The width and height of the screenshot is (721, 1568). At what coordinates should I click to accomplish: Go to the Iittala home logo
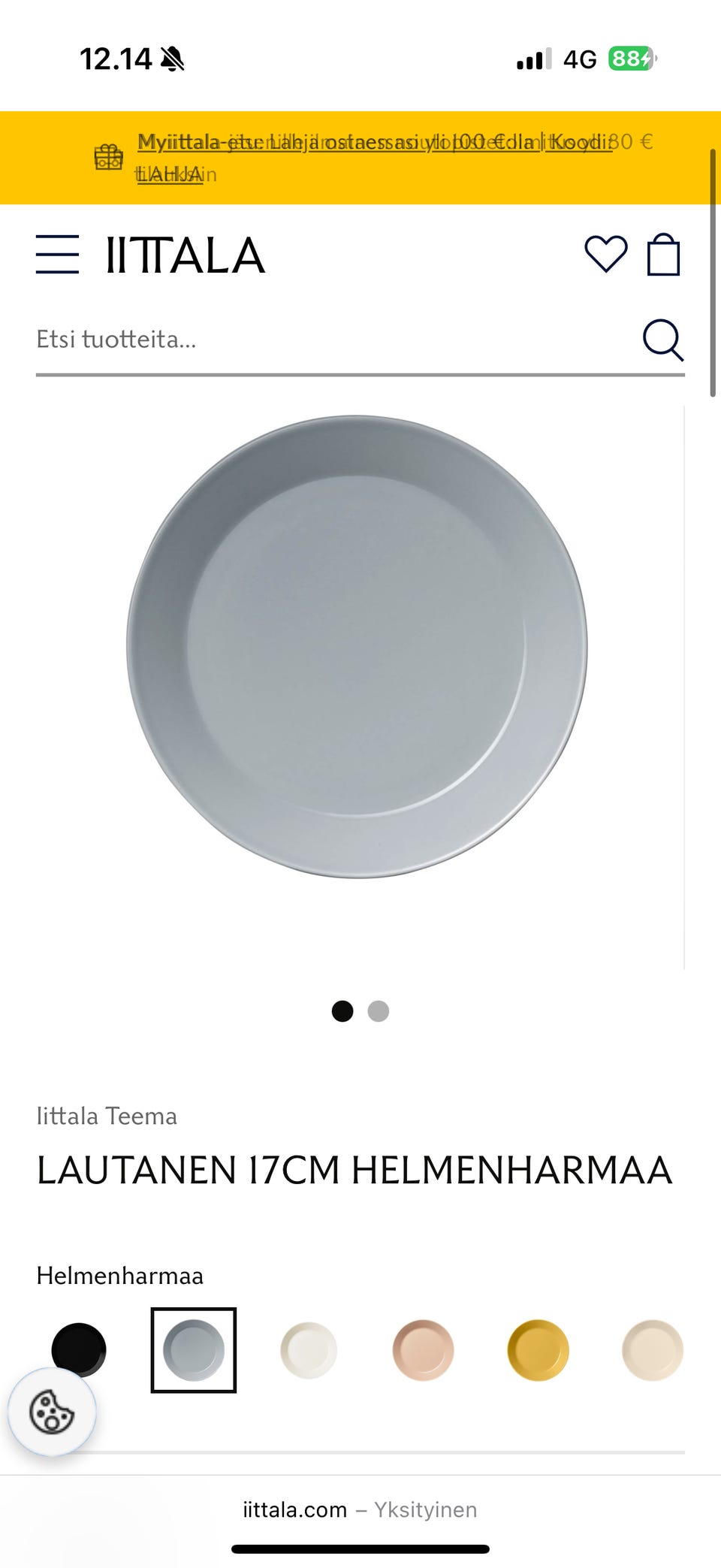(x=186, y=255)
